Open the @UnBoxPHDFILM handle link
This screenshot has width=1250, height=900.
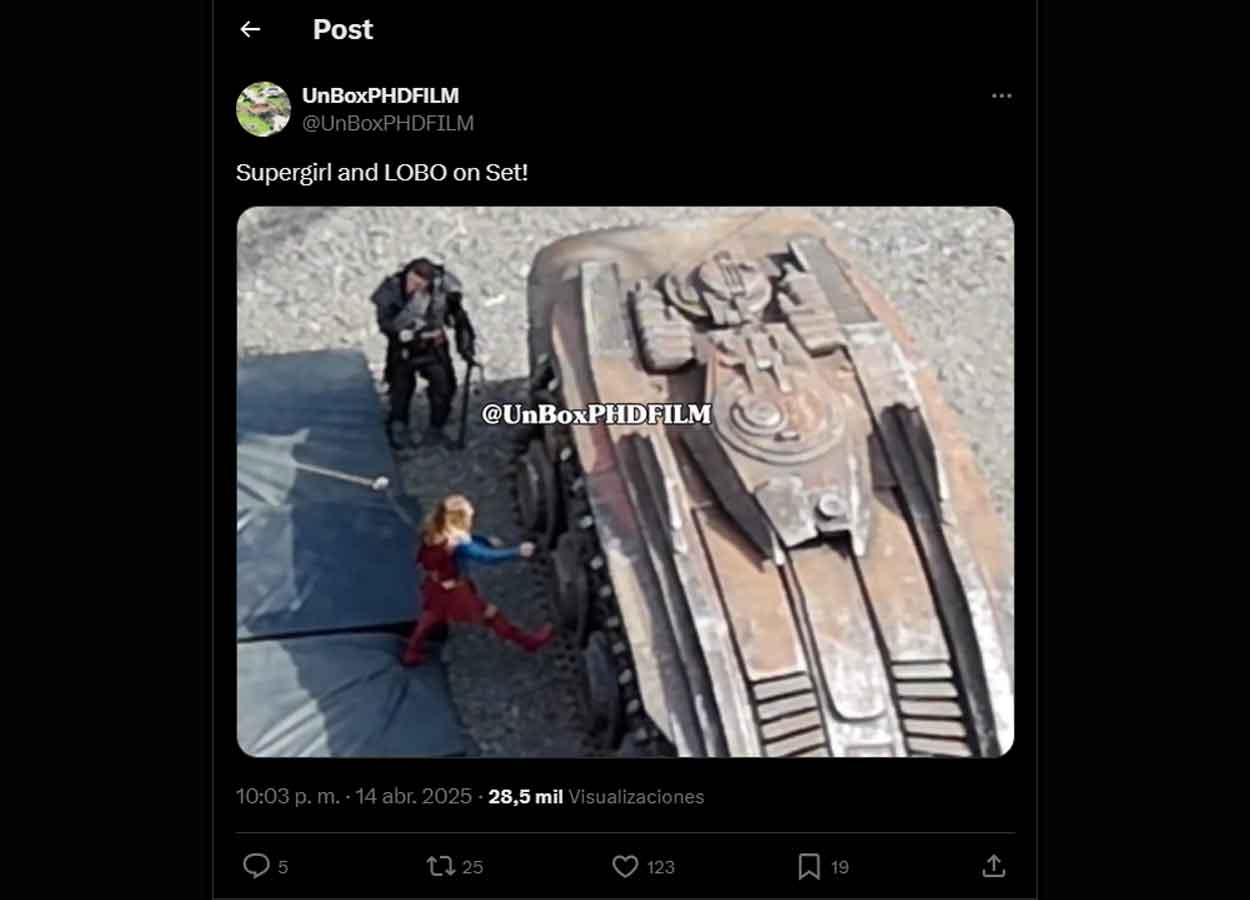tap(388, 123)
